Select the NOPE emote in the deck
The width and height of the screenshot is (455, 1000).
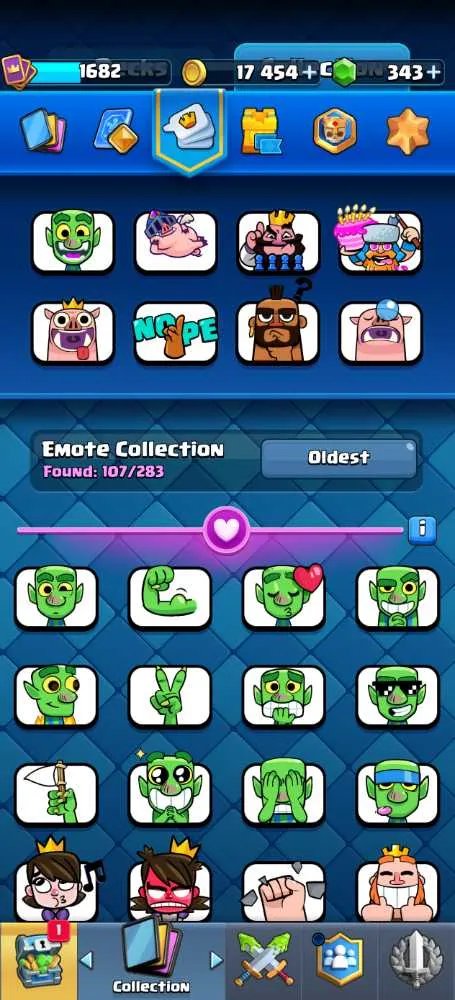(x=175, y=332)
